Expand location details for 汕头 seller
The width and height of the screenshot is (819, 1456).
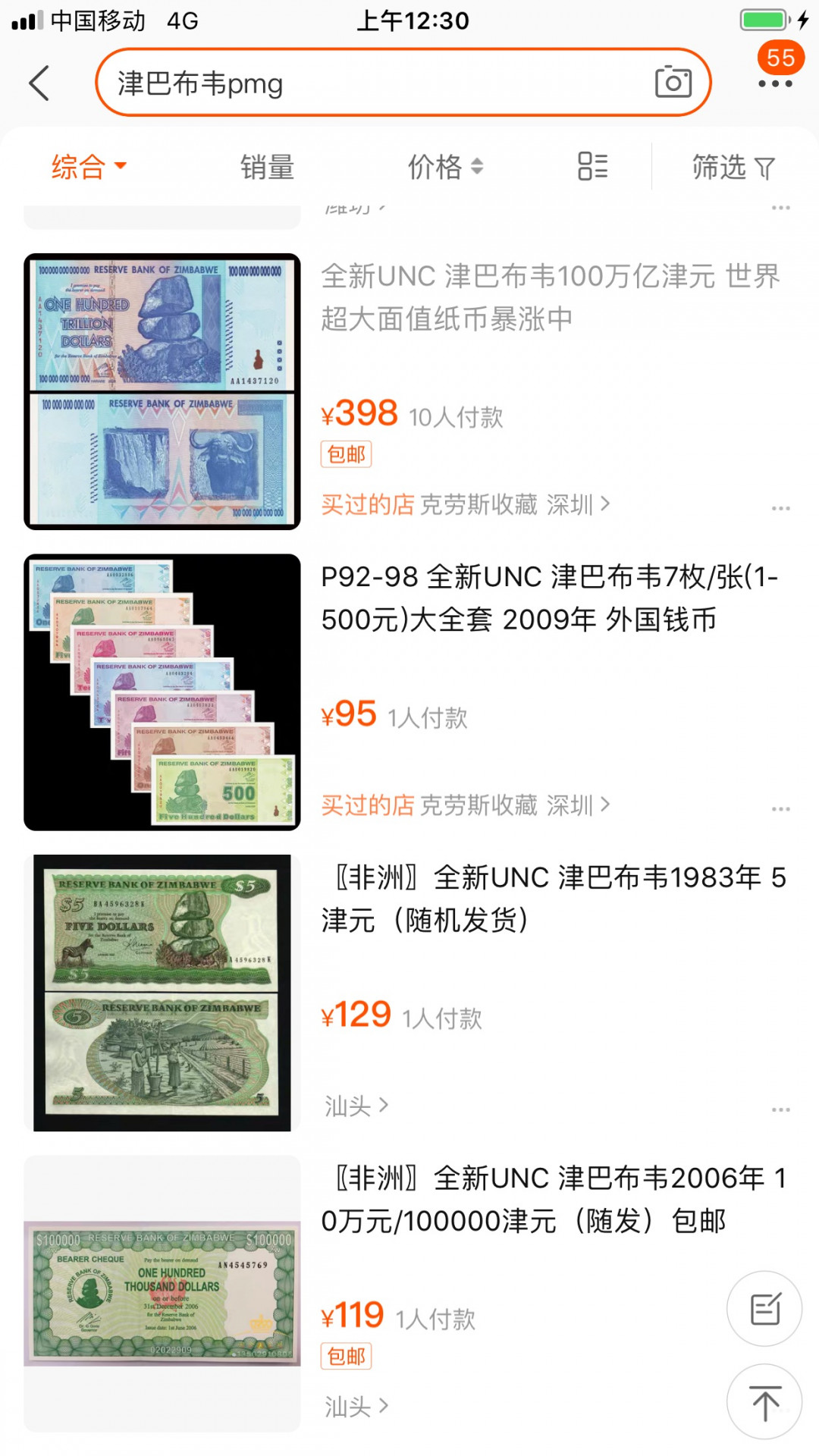(x=353, y=1106)
